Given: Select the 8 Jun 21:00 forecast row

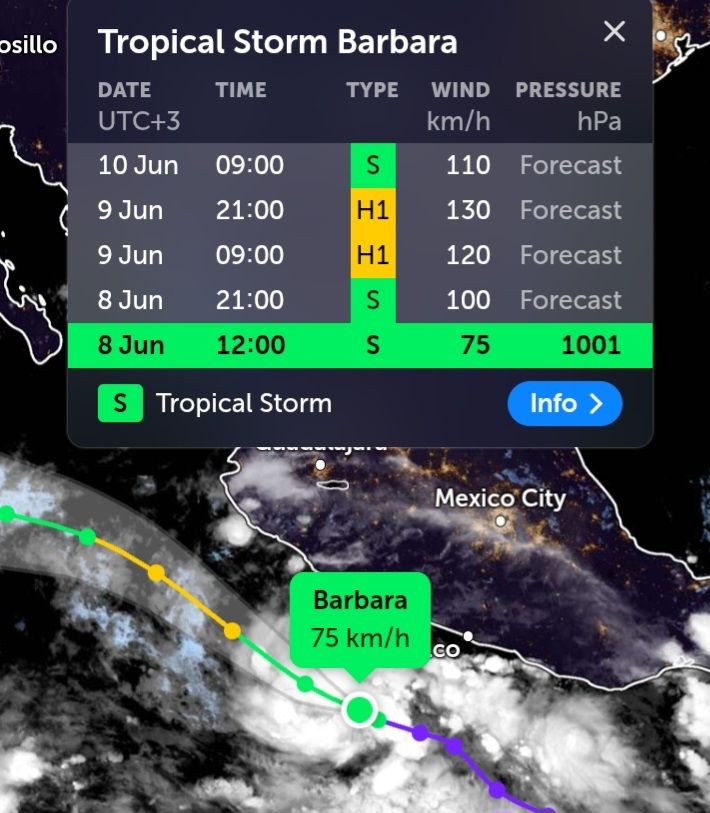Looking at the screenshot, I should (x=359, y=300).
